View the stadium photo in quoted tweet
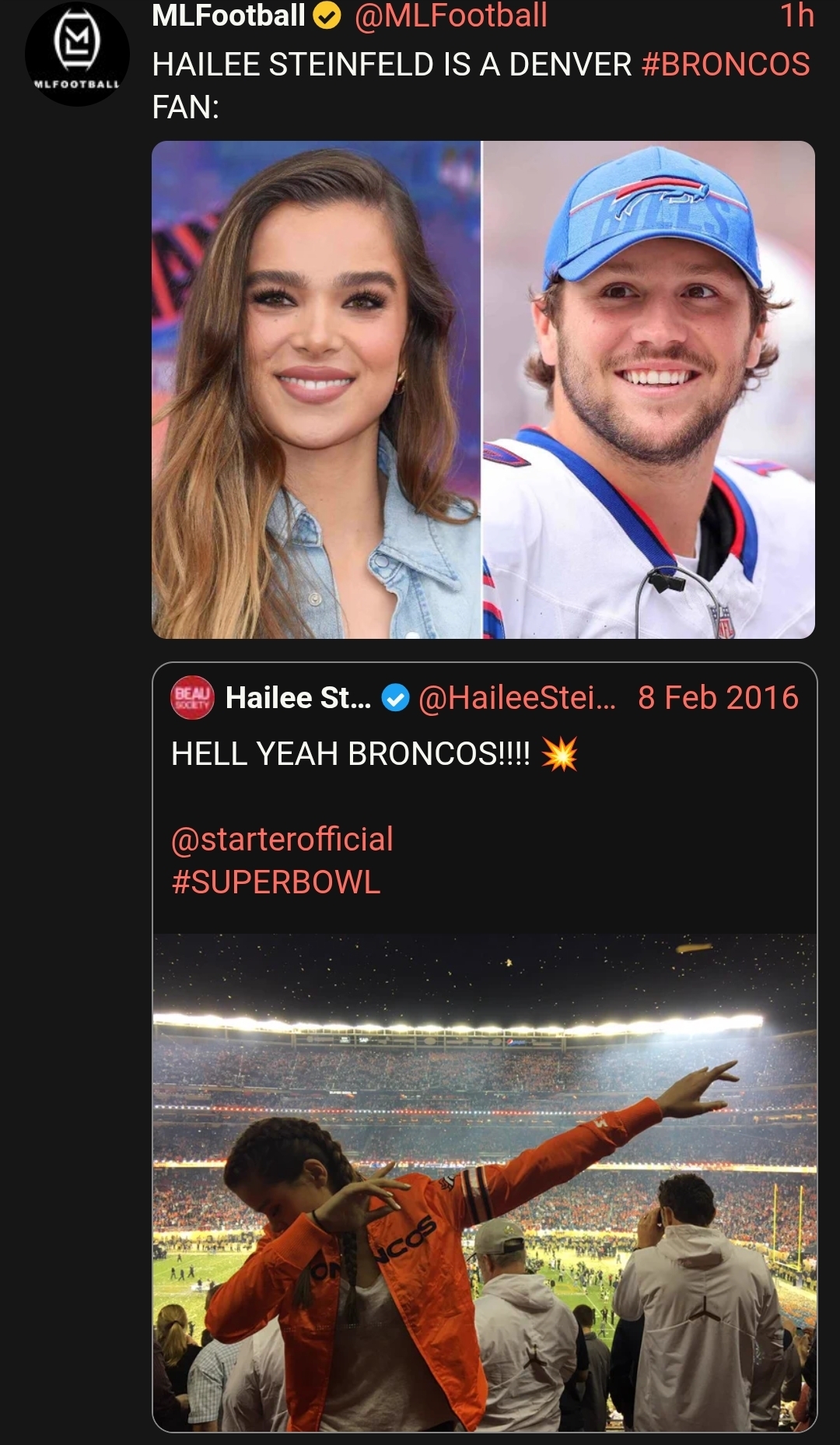This screenshot has width=840, height=1445. click(x=485, y=1183)
